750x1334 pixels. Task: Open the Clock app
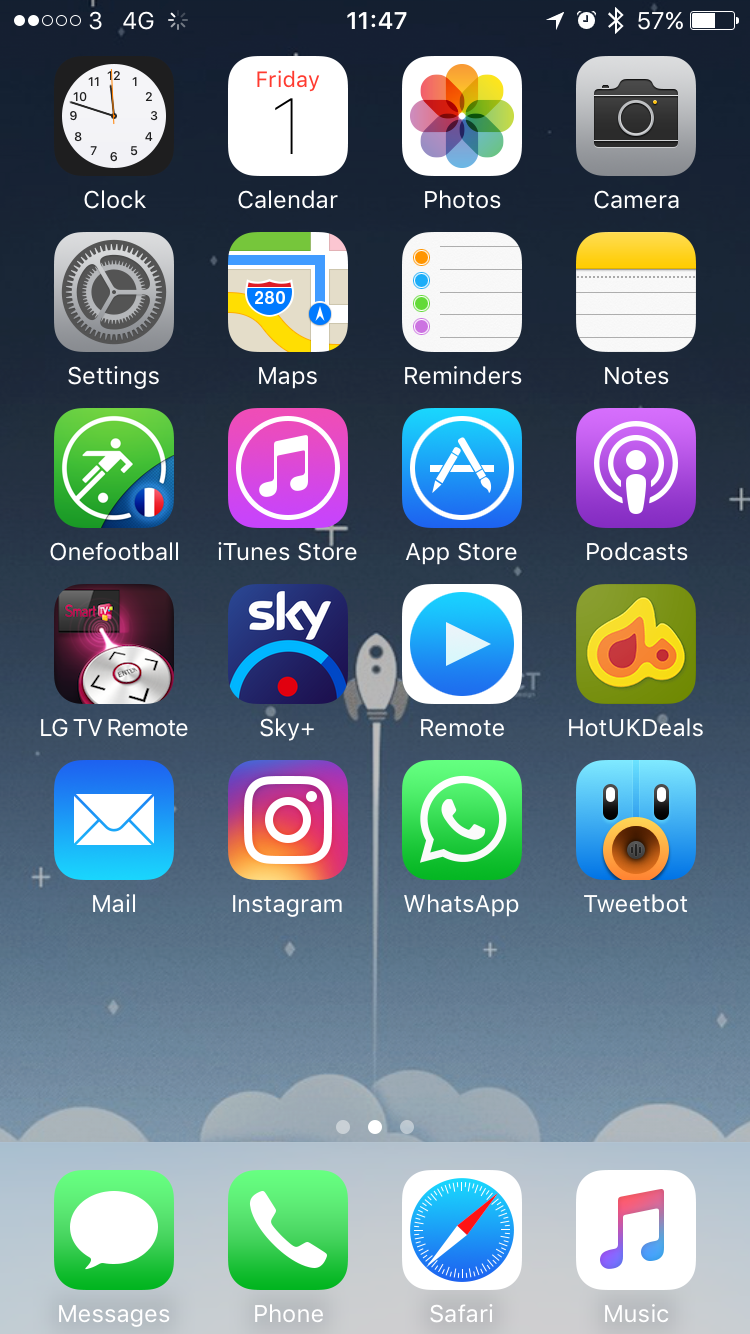pyautogui.click(x=114, y=116)
